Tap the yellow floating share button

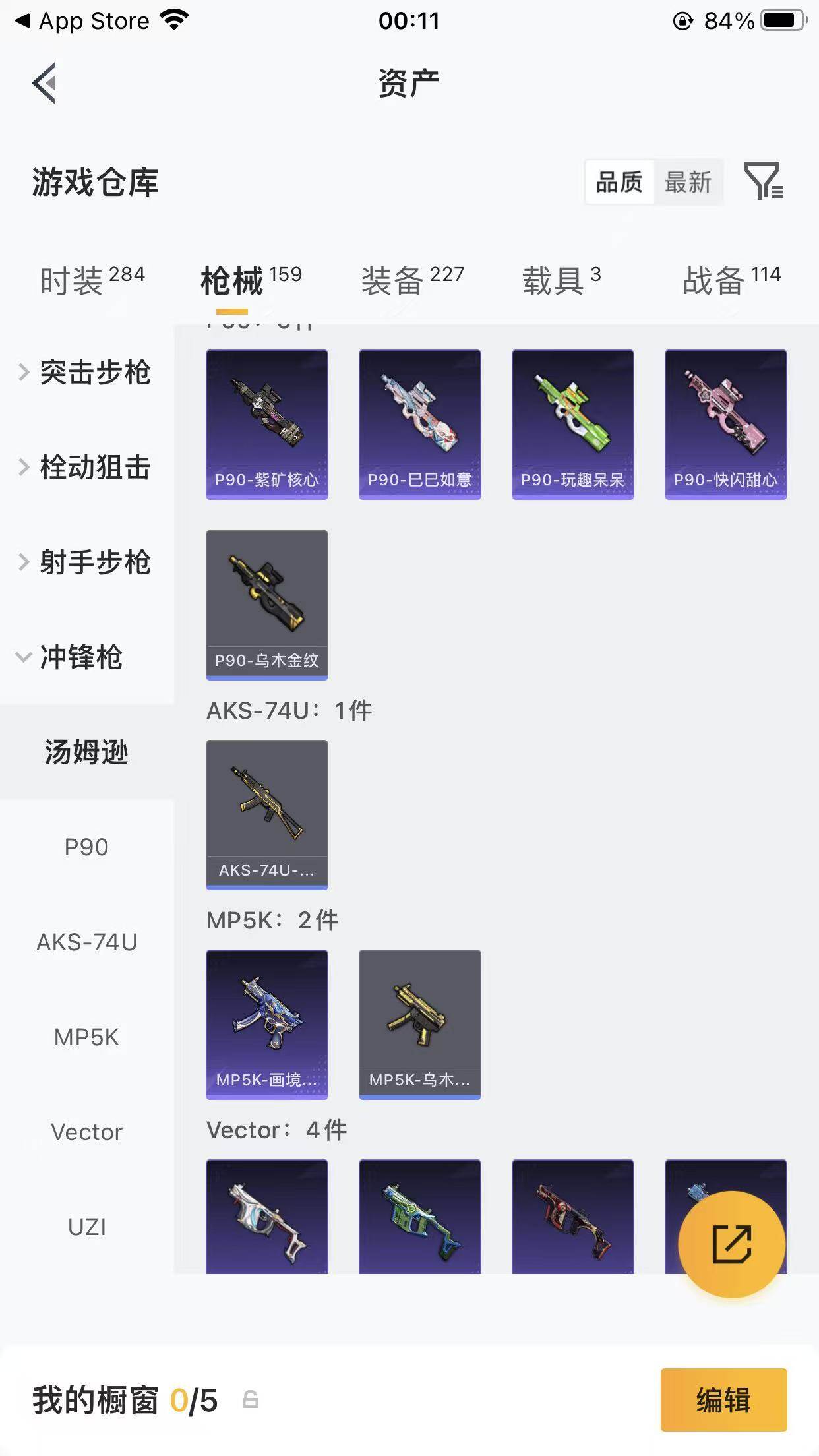[x=731, y=1244]
